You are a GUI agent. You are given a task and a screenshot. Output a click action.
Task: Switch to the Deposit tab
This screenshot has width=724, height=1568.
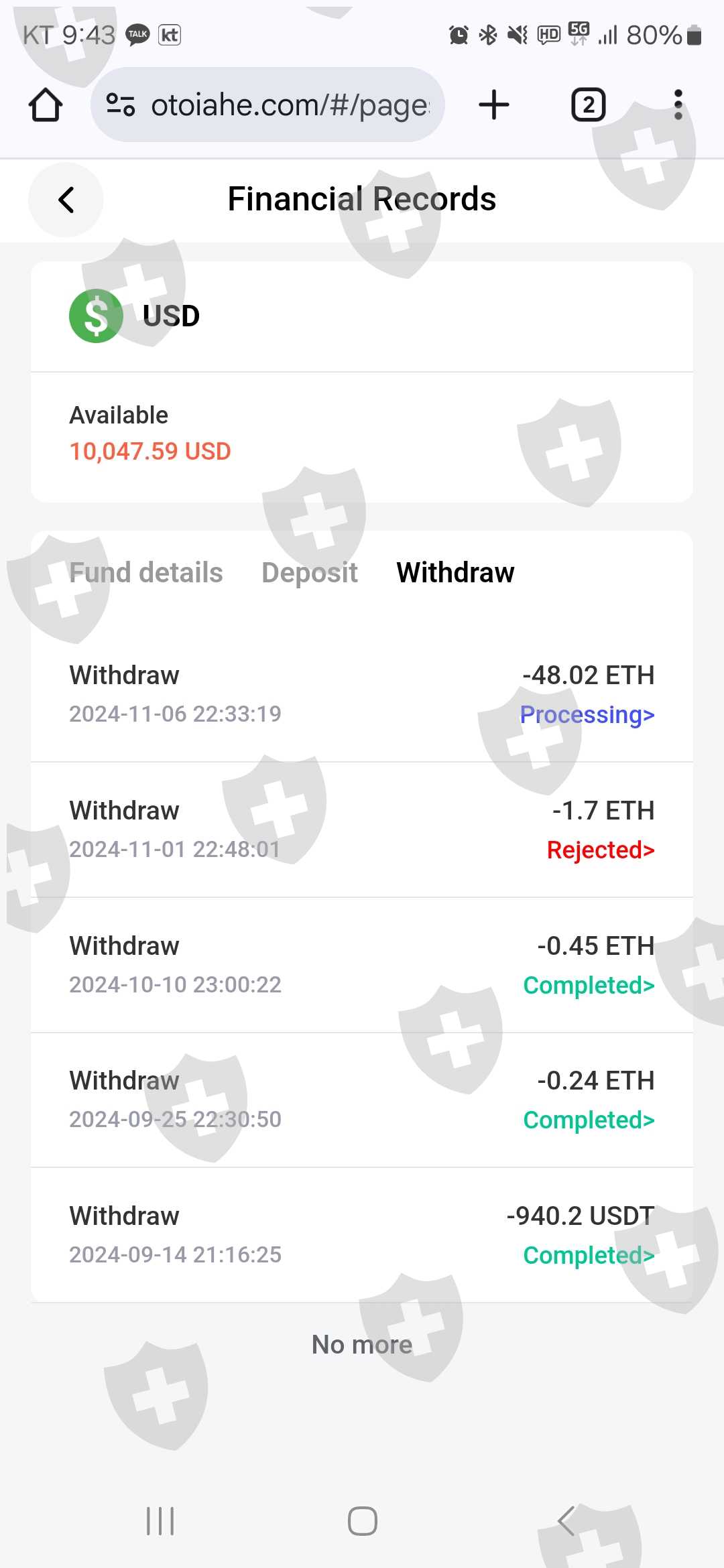(309, 573)
